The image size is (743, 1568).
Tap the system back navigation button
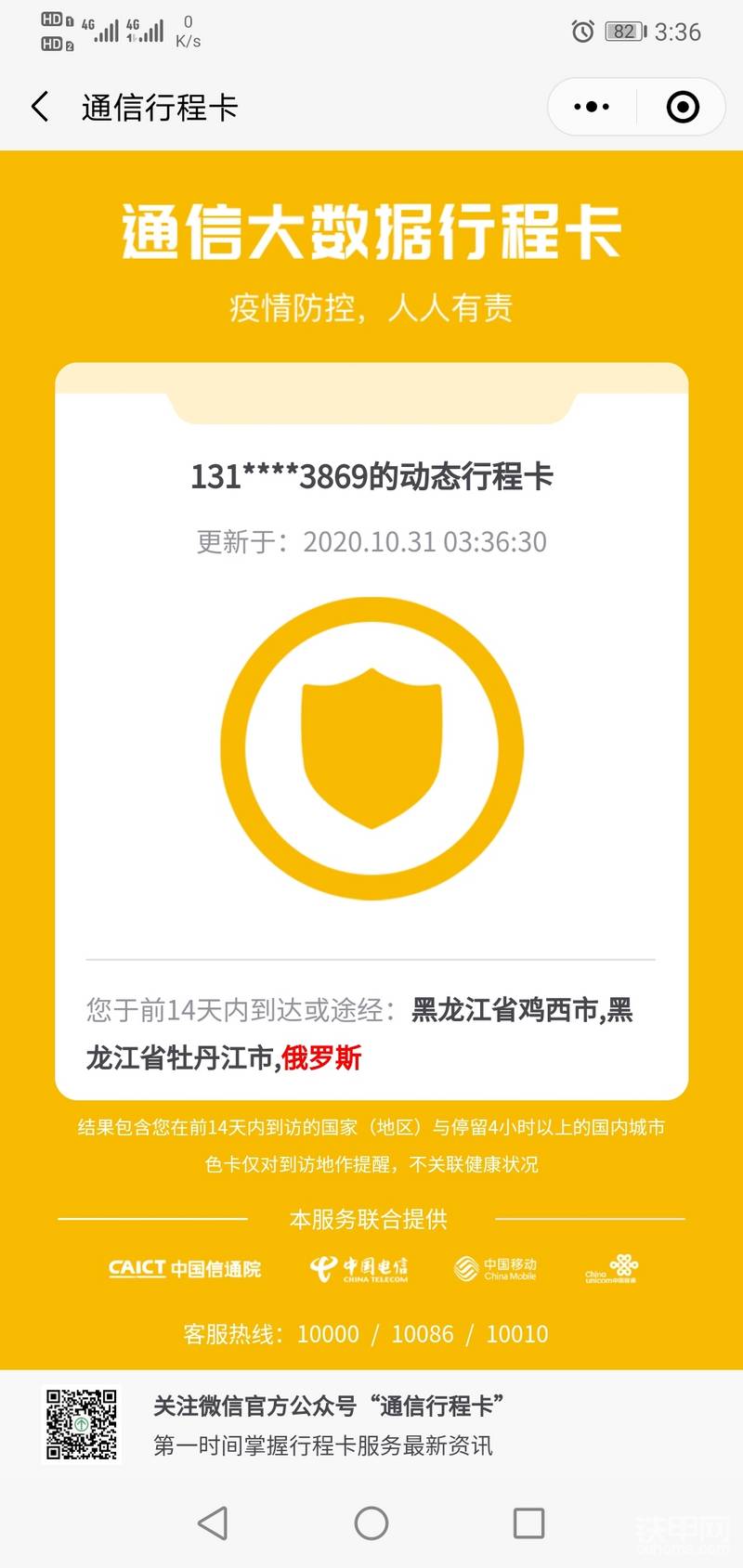click(x=213, y=1523)
